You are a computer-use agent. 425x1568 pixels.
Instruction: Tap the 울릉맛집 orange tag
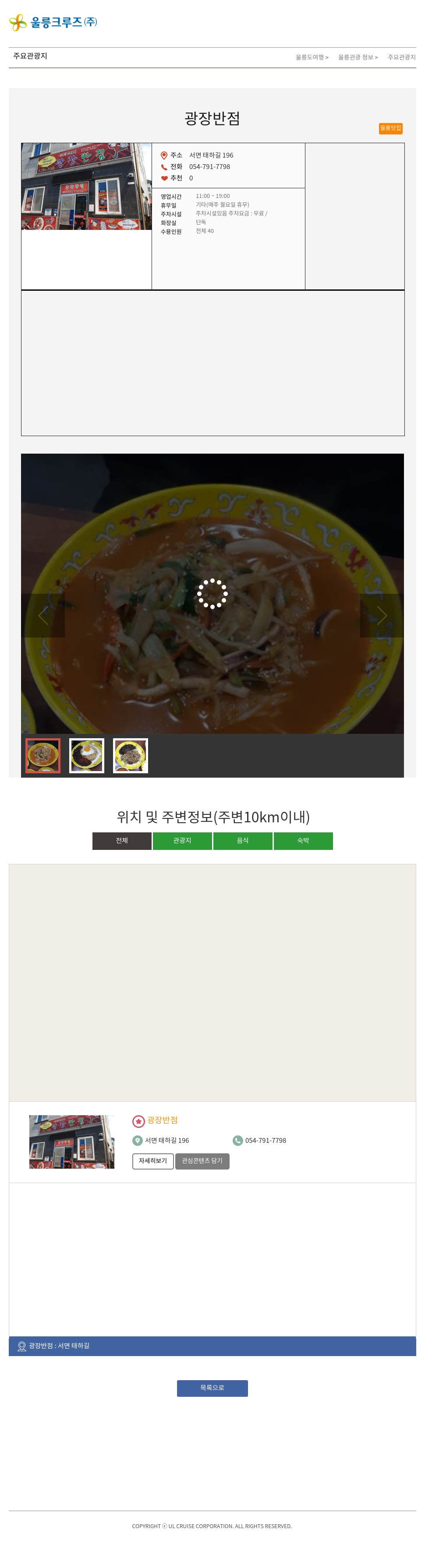(390, 128)
